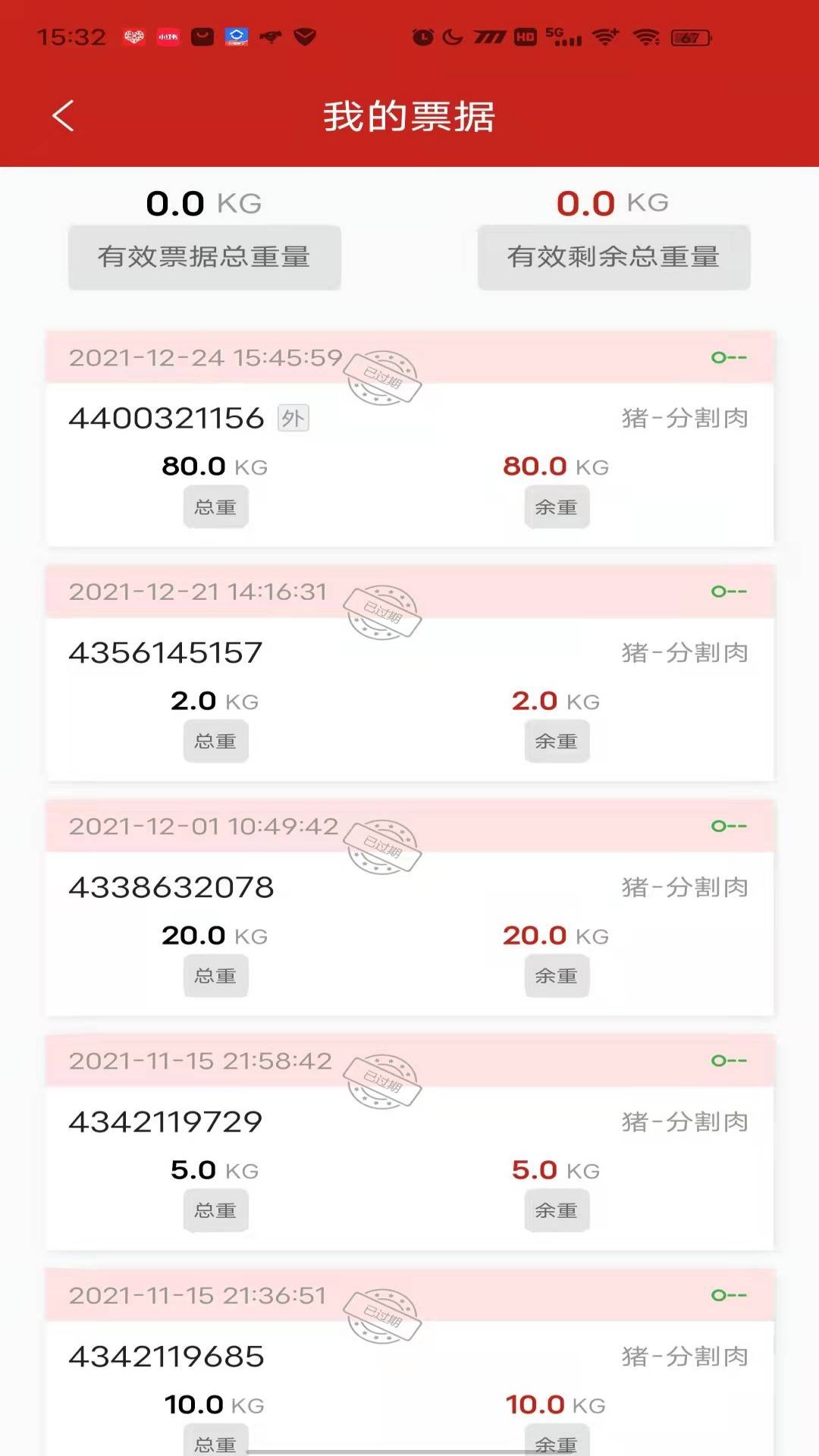Tap green key icon on 2021-12-24 ticket
Viewport: 819px width, 1456px height.
pyautogui.click(x=729, y=357)
